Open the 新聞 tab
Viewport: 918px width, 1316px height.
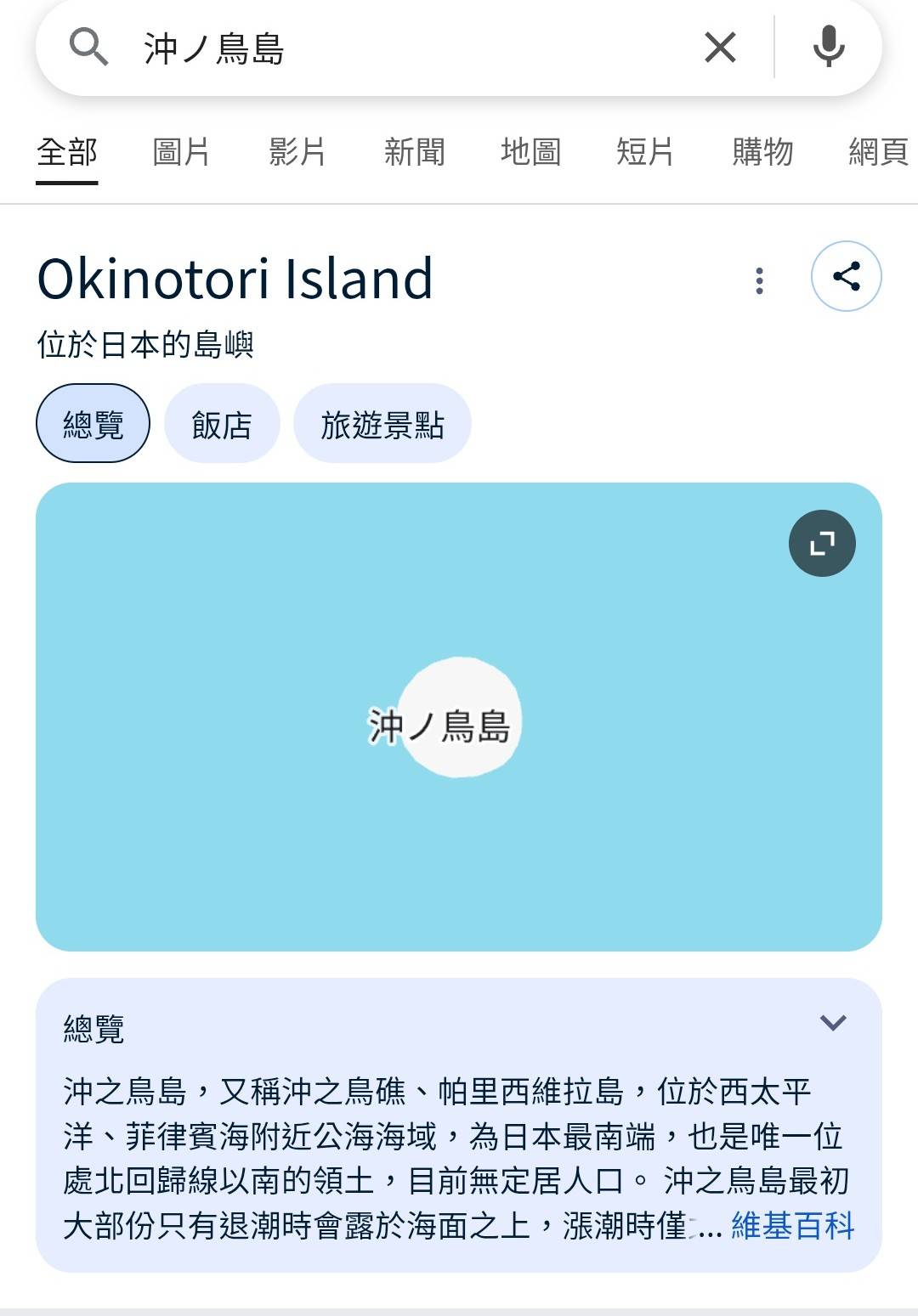pyautogui.click(x=414, y=152)
